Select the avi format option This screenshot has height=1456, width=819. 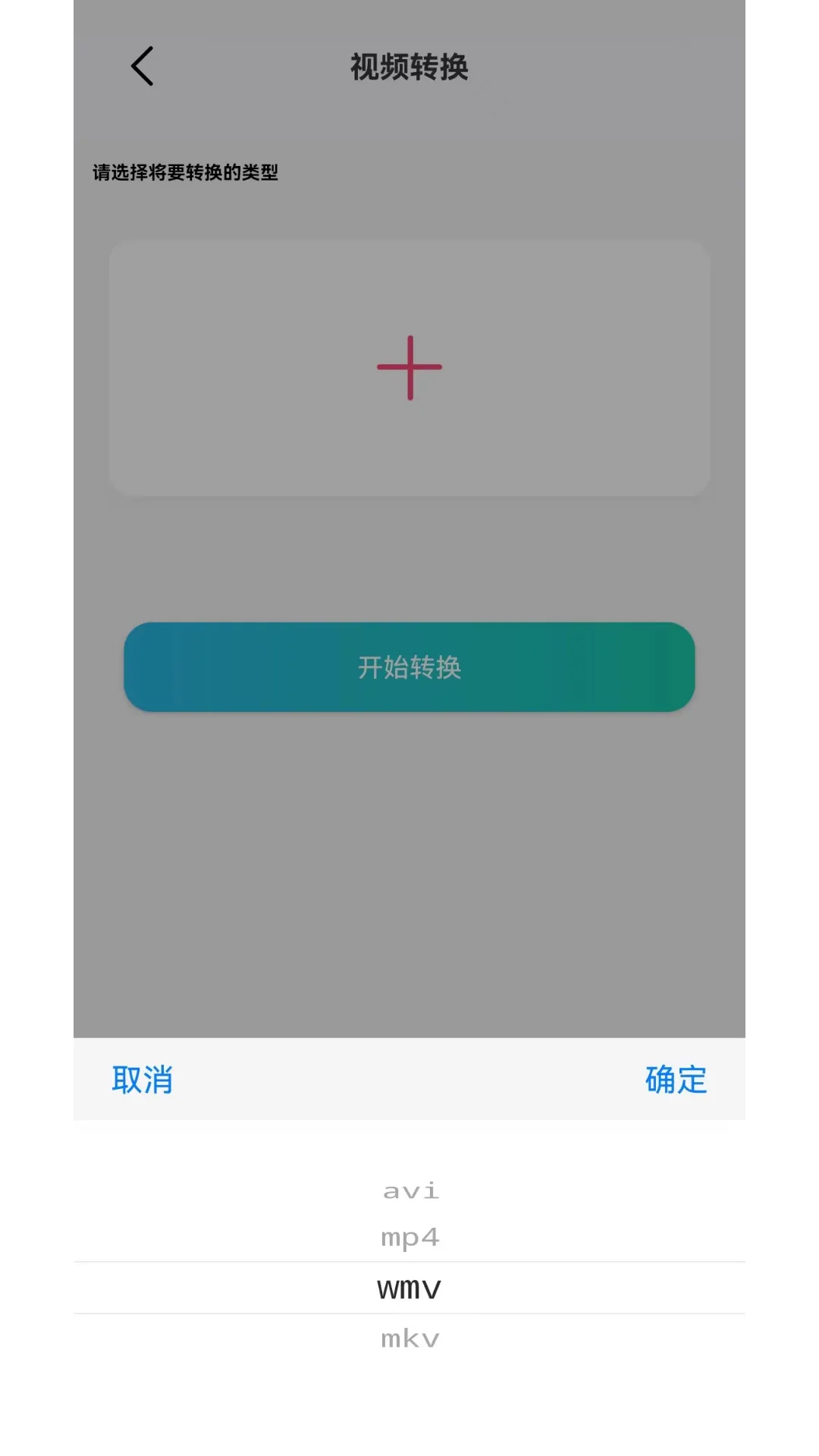pyautogui.click(x=409, y=1189)
